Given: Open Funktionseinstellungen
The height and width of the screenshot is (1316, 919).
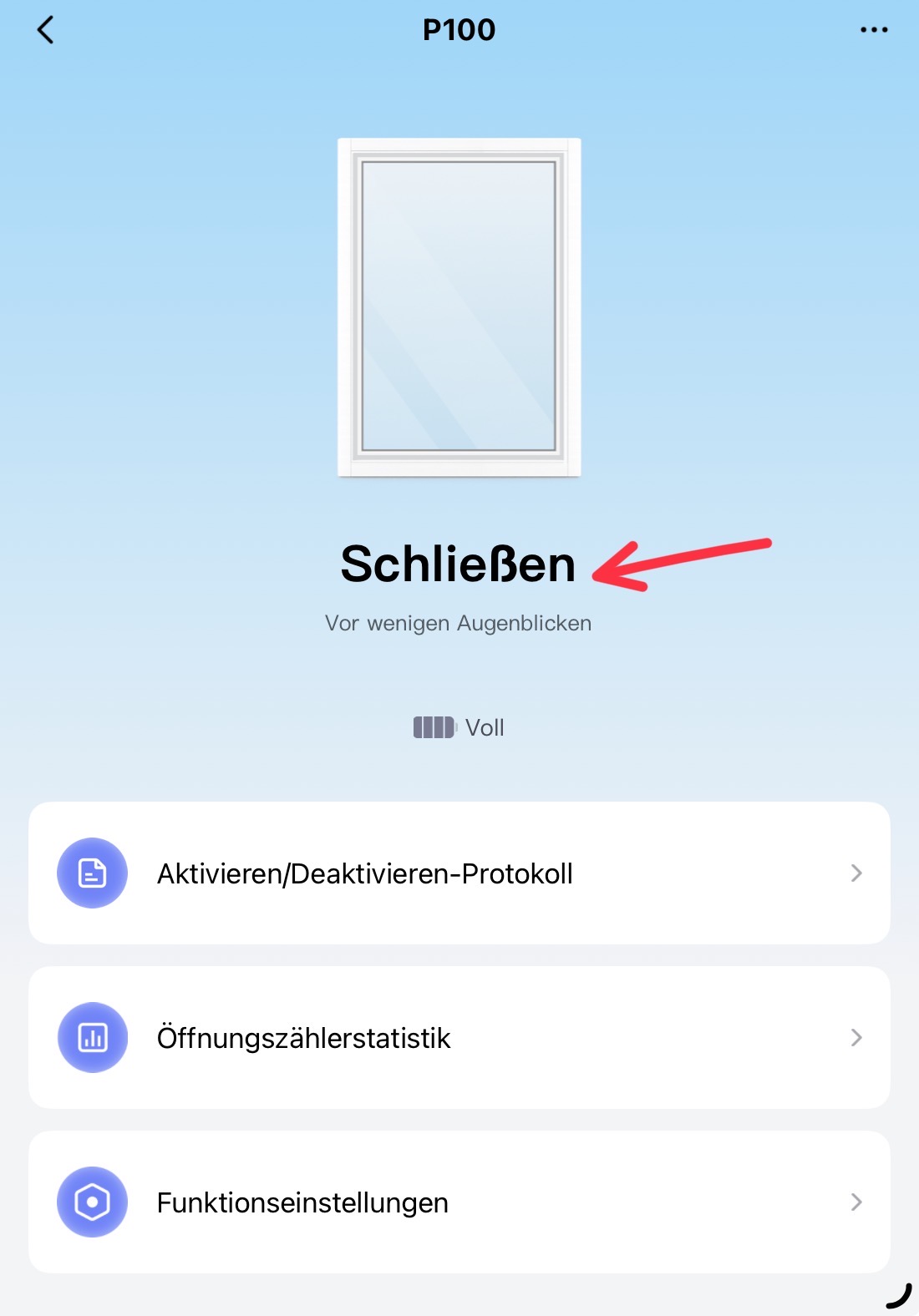Looking at the screenshot, I should 459,1202.
